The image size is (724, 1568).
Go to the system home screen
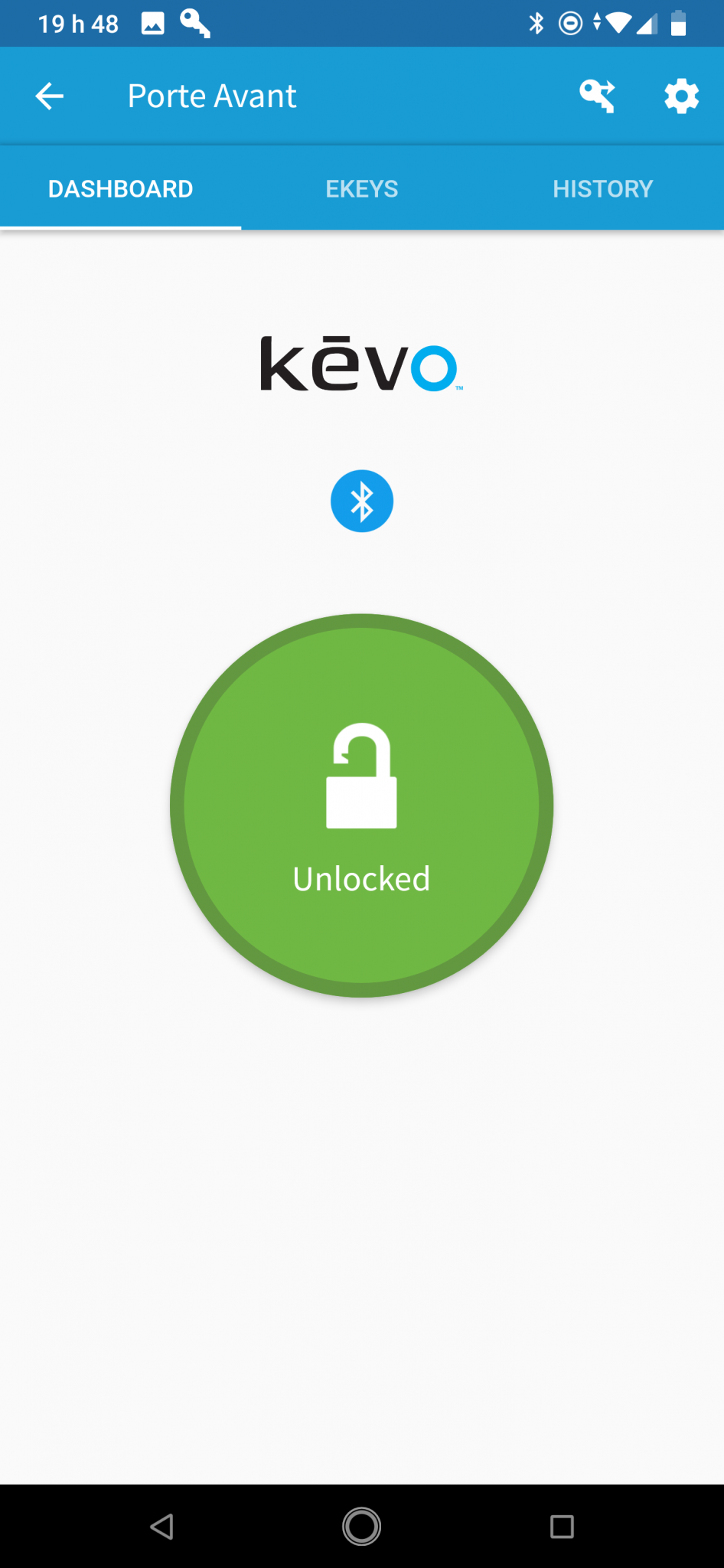(x=361, y=1527)
